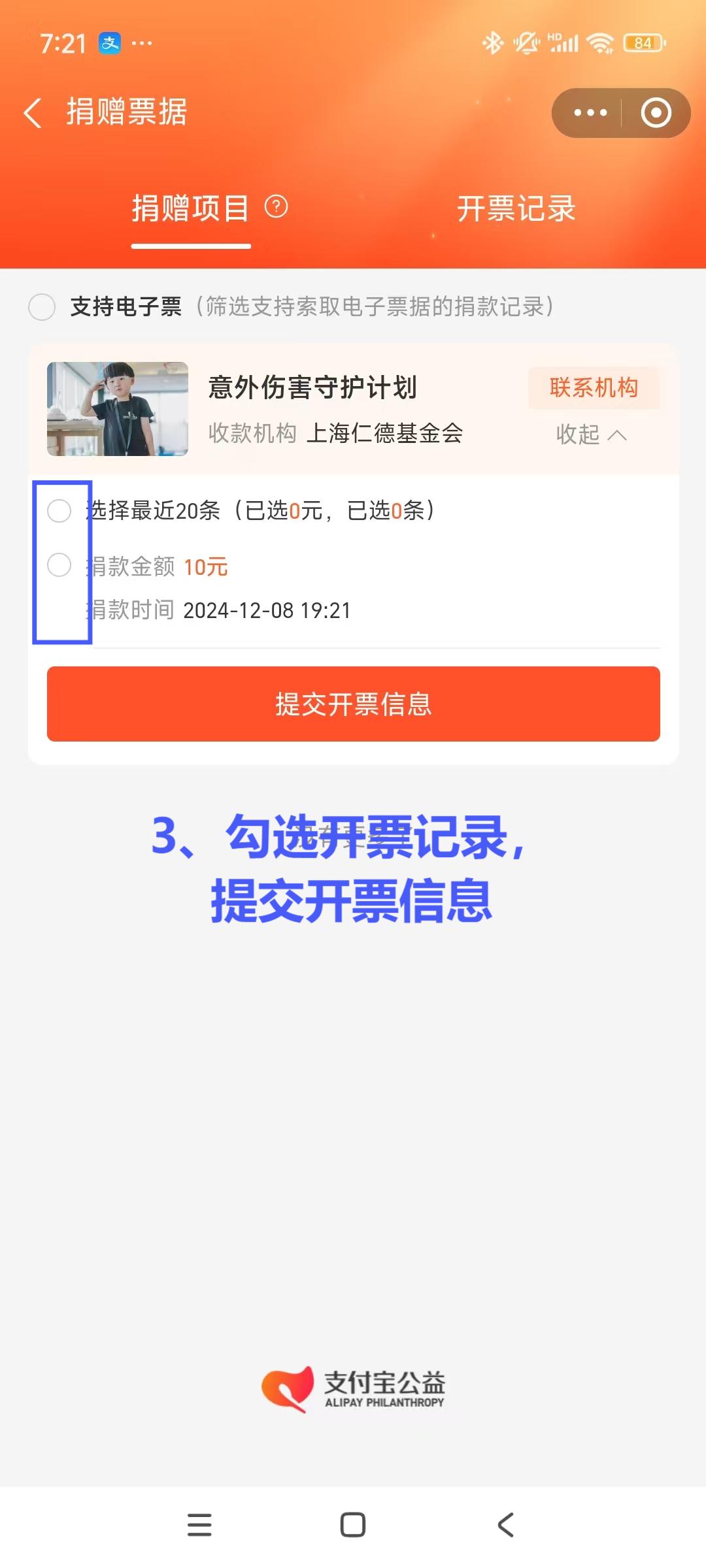Collapse the project card with 收起

pyautogui.click(x=591, y=434)
